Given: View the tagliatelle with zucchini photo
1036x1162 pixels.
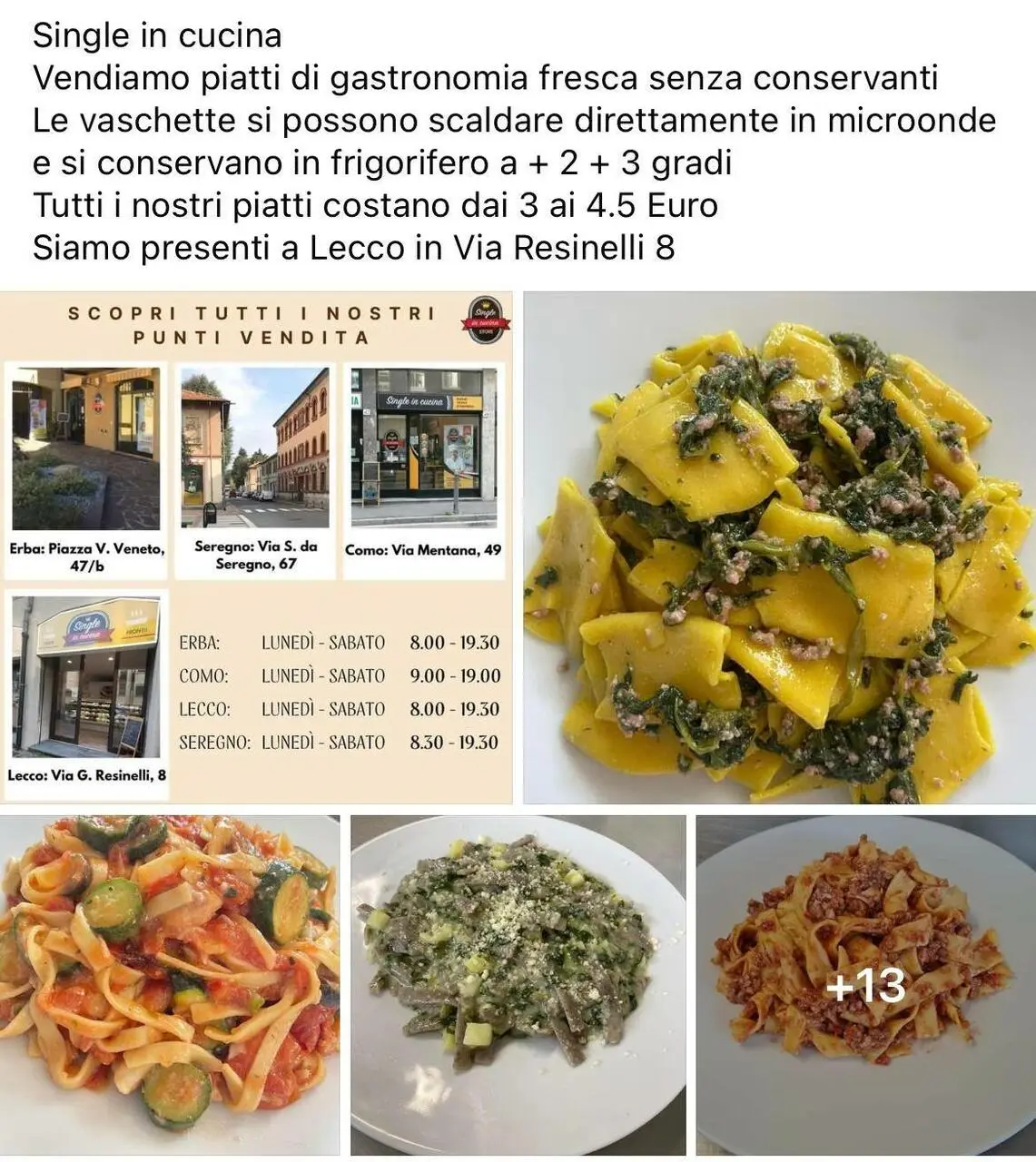Looking at the screenshot, I should pyautogui.click(x=170, y=985).
